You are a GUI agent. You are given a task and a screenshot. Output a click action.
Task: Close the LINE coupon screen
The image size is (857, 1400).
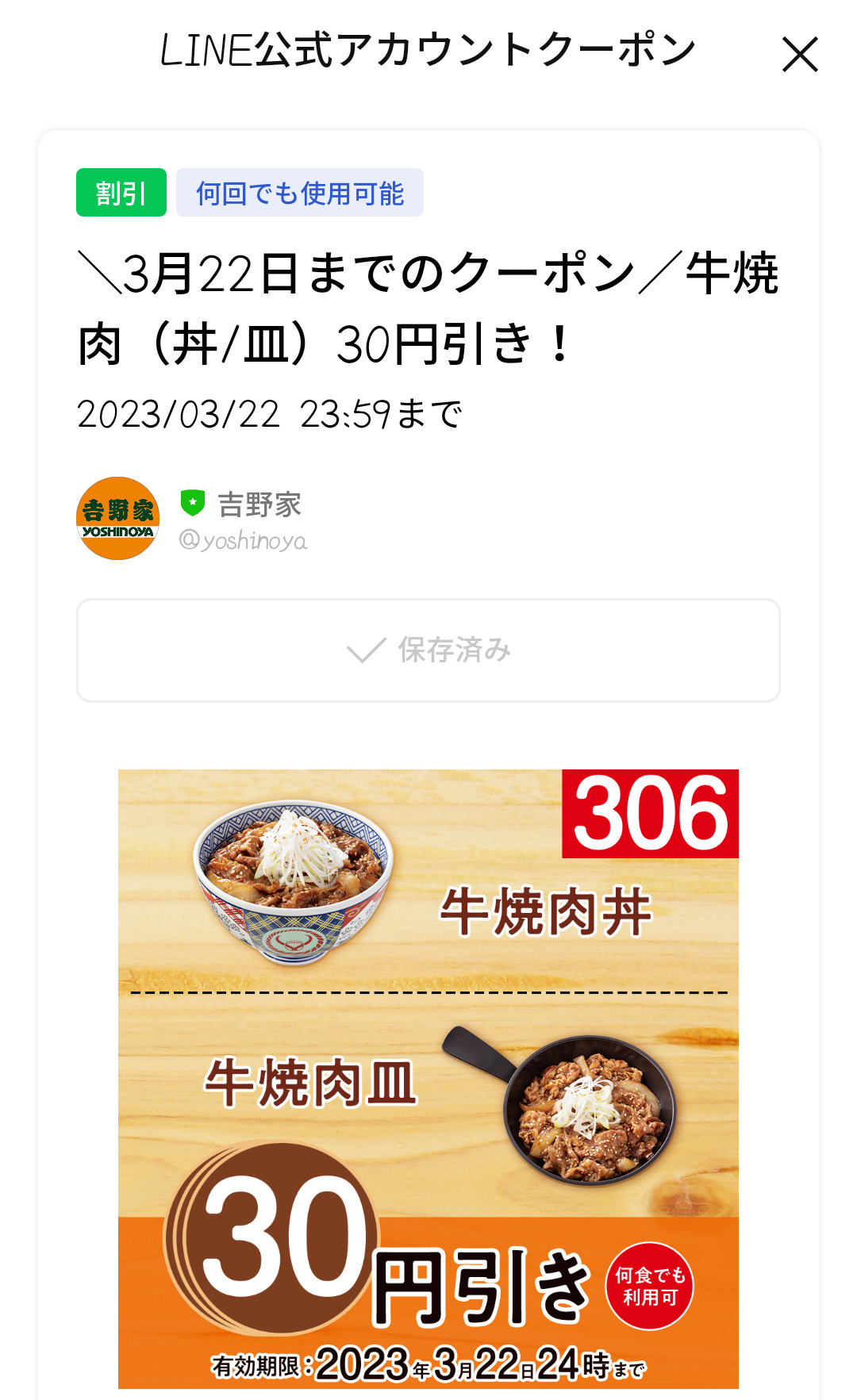click(799, 55)
